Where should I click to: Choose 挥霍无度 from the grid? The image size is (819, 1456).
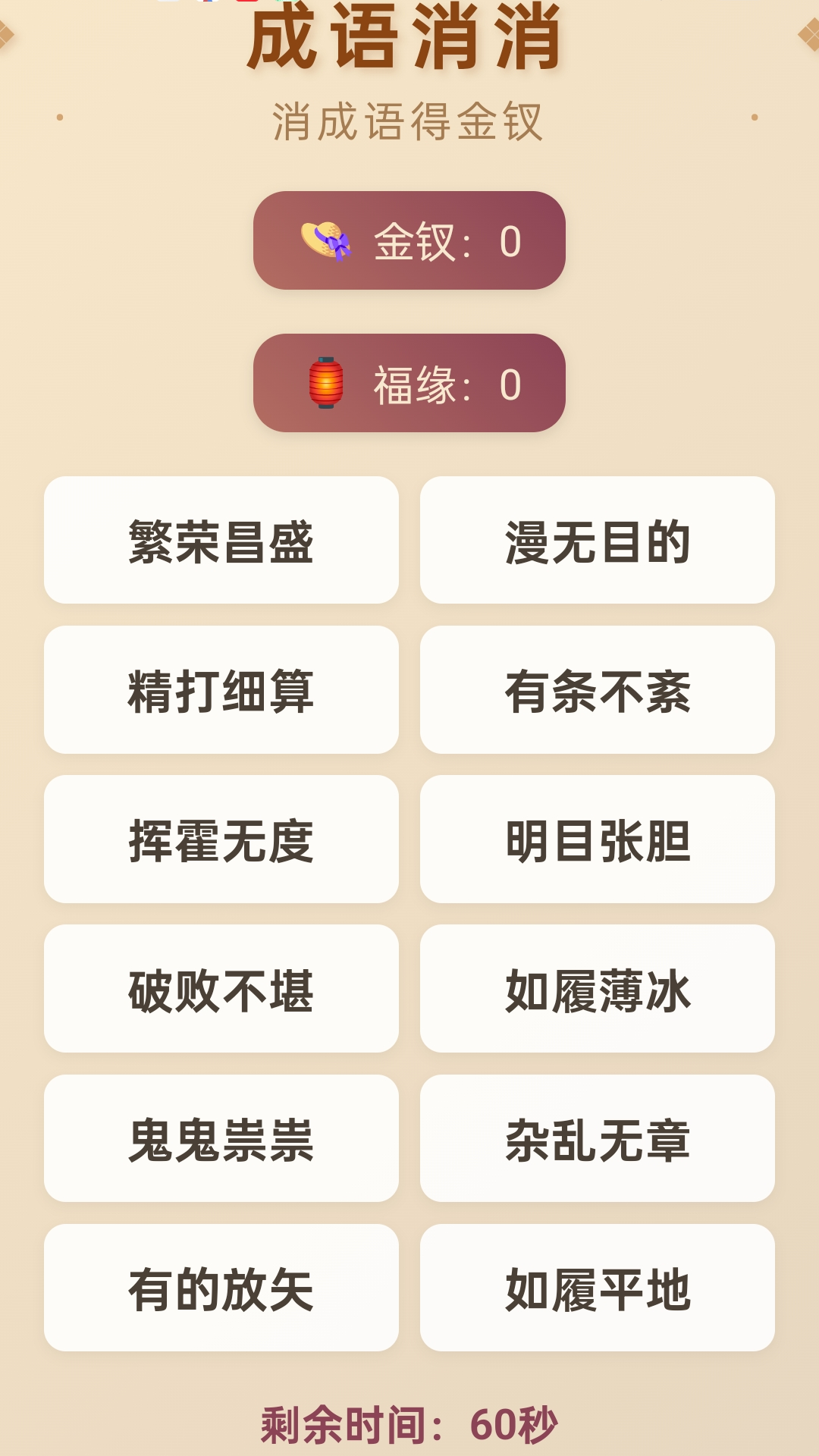click(x=222, y=839)
